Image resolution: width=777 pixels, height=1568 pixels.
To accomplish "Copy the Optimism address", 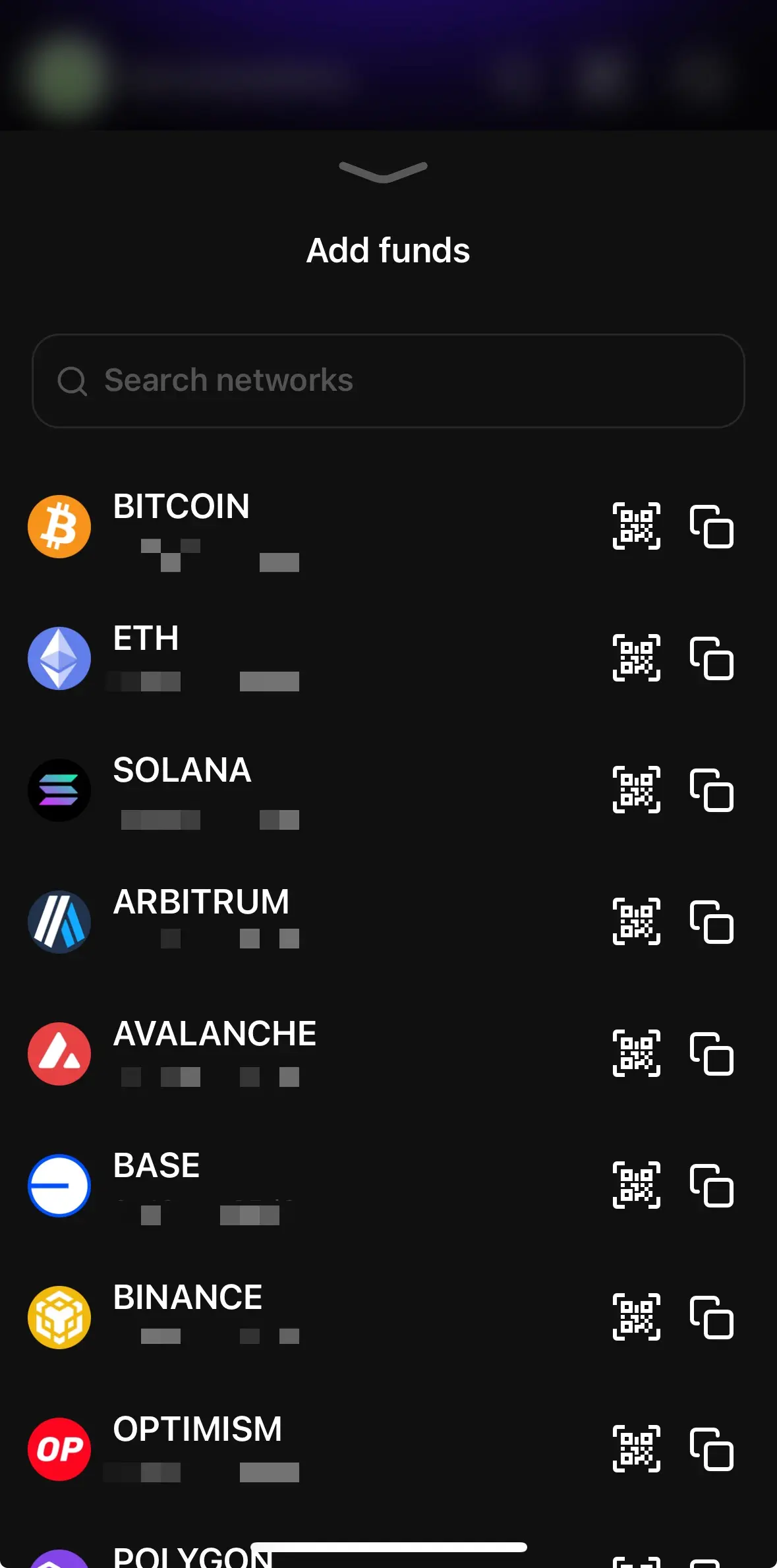I will click(712, 1449).
